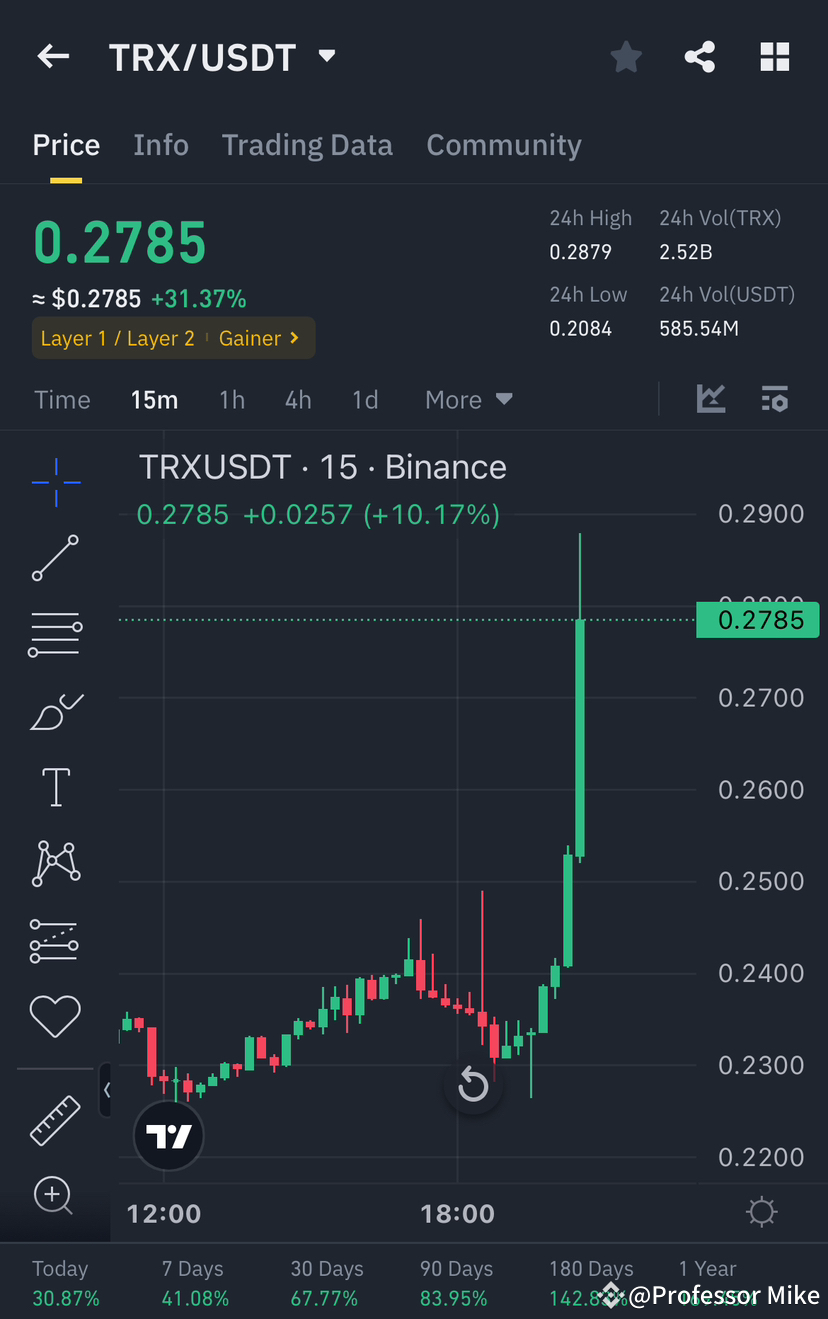Open the TRX/USDT pair dropdown
Viewport: 828px width, 1319px height.
[x=327, y=57]
